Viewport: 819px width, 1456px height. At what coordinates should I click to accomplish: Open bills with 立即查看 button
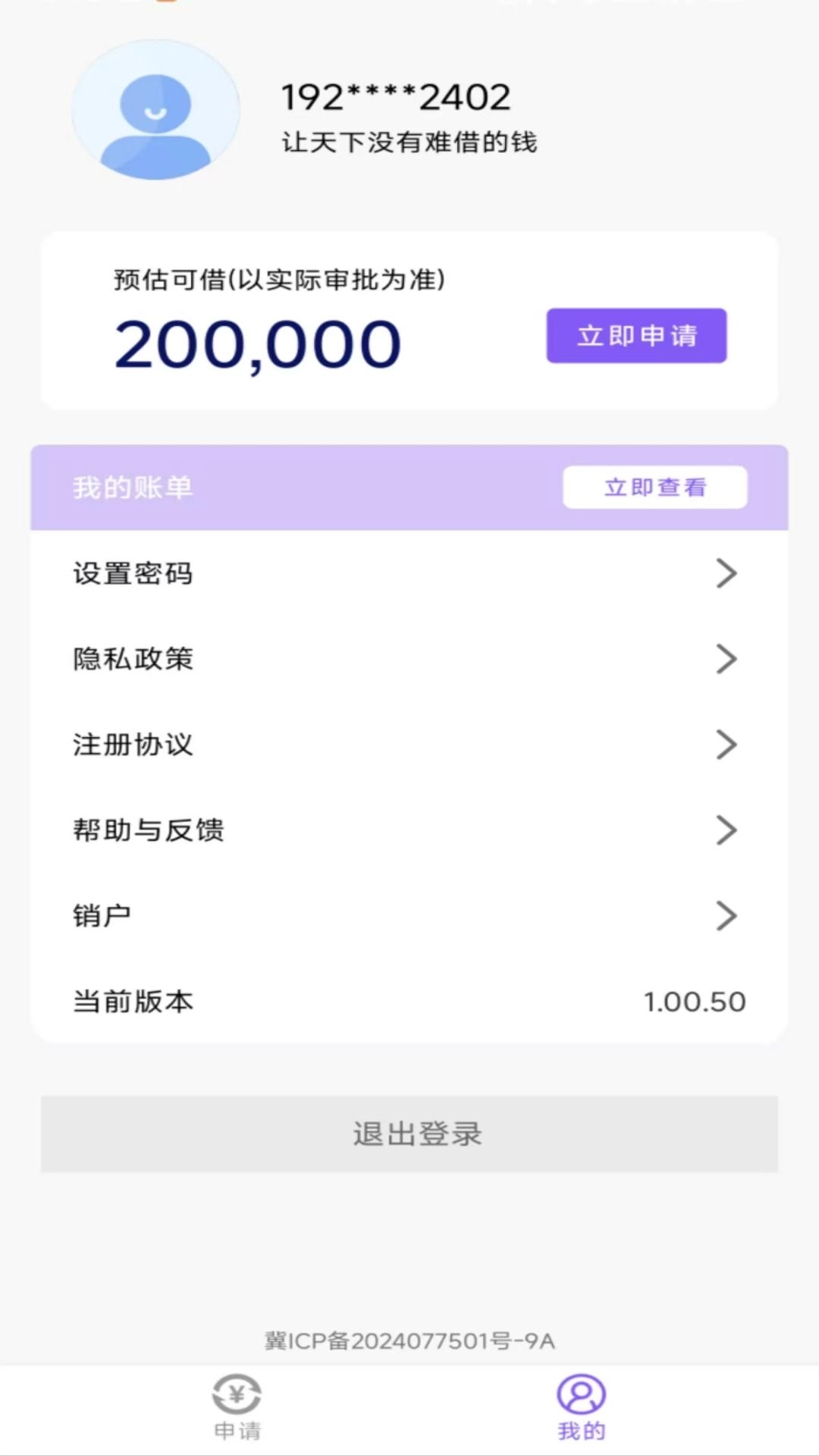[x=654, y=488]
